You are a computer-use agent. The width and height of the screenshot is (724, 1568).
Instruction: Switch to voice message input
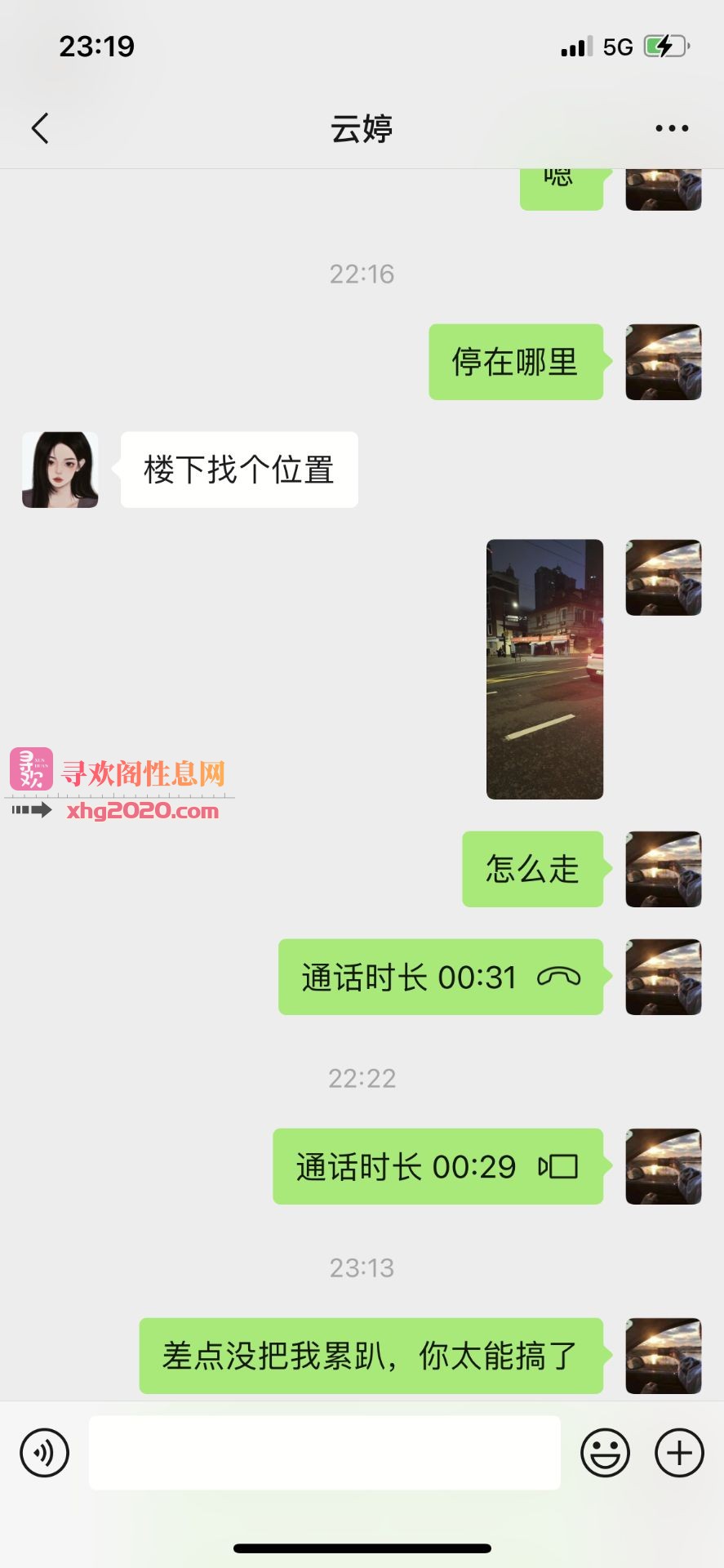[44, 1453]
